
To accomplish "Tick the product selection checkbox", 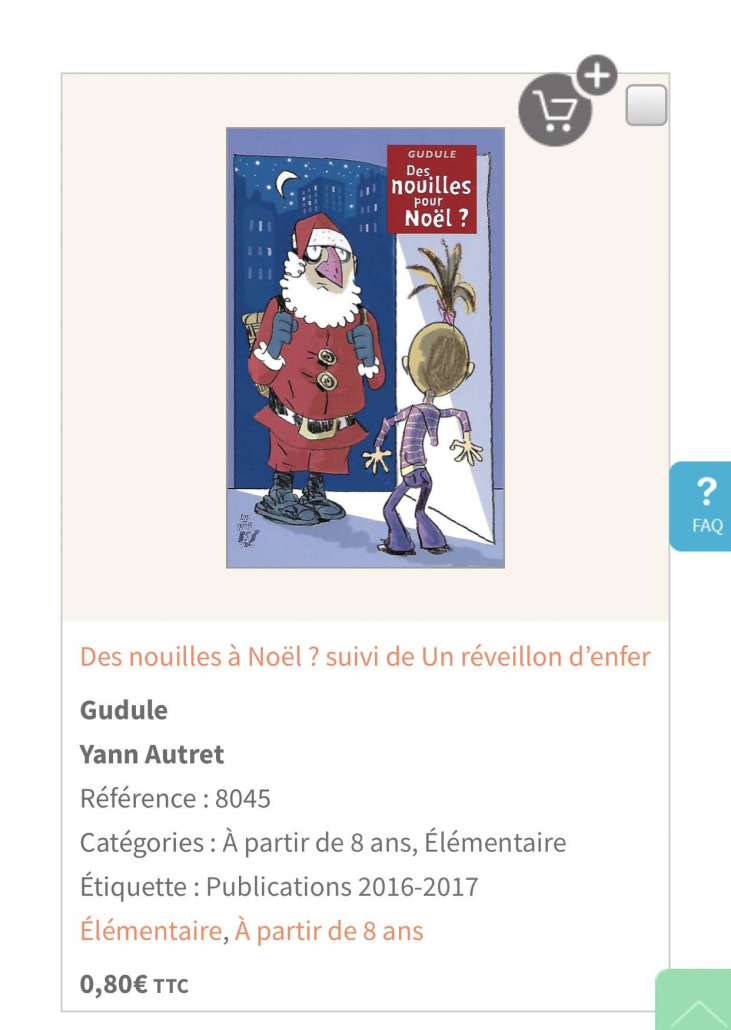I will point(646,106).
